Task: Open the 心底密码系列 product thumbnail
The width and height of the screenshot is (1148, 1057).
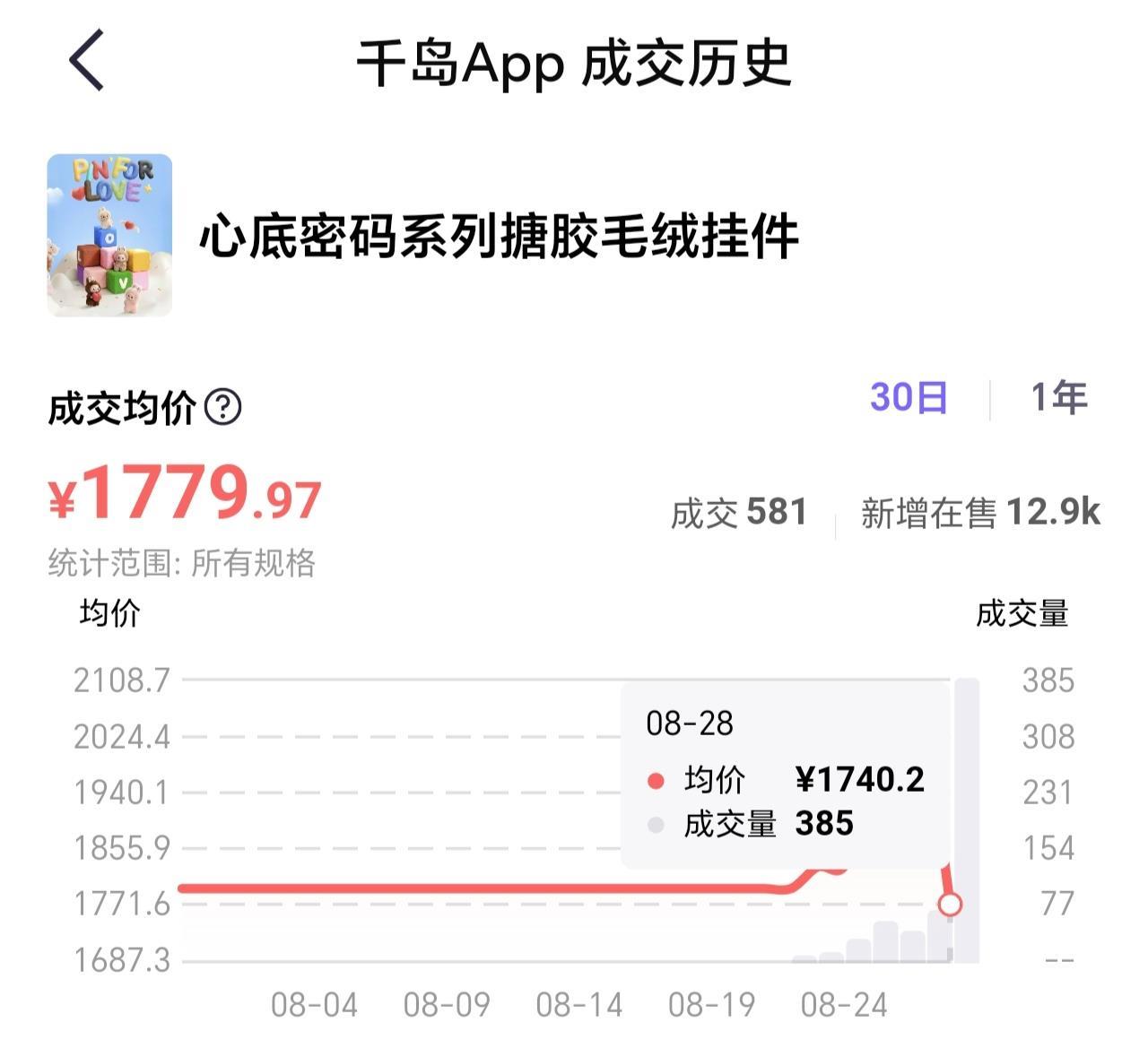Action: coord(109,235)
